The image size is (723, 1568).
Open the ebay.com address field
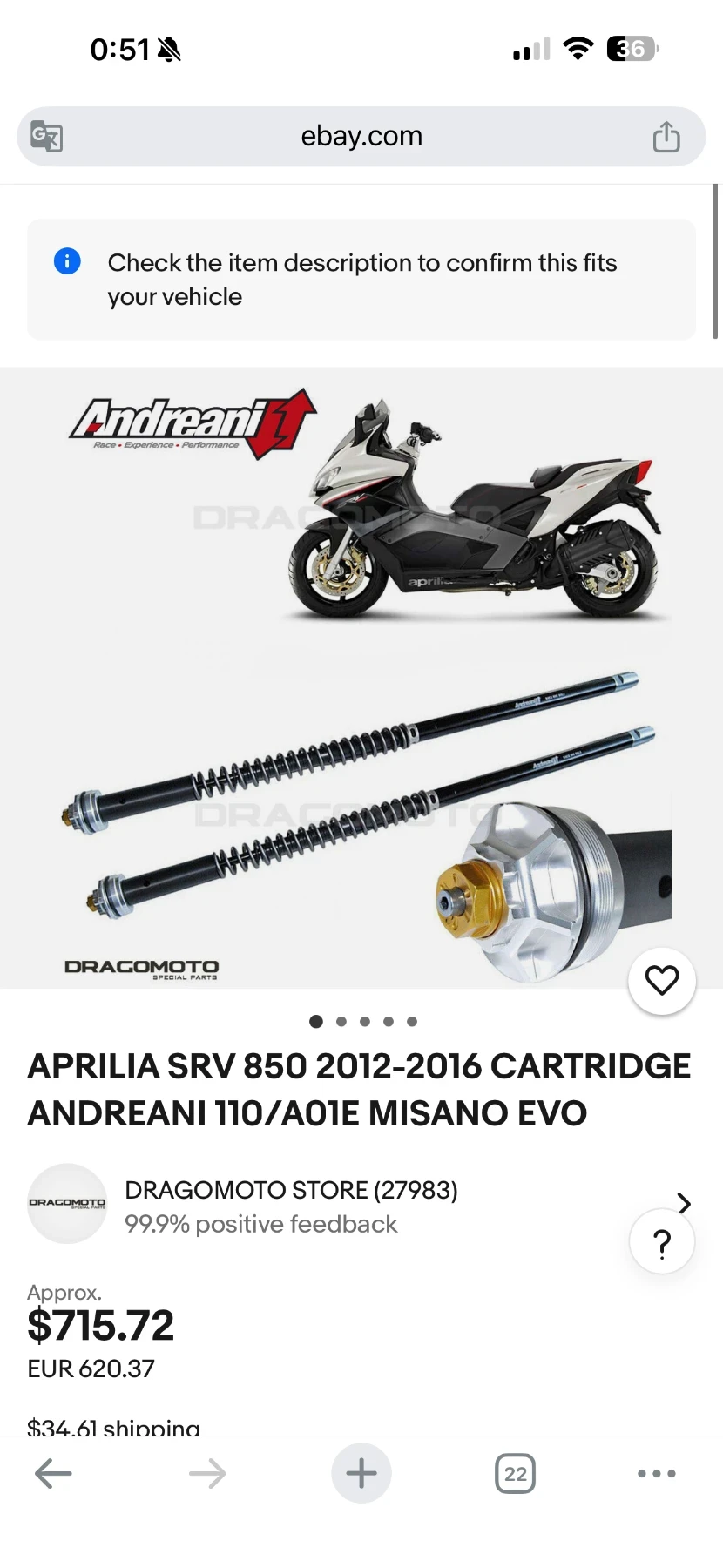[361, 137]
